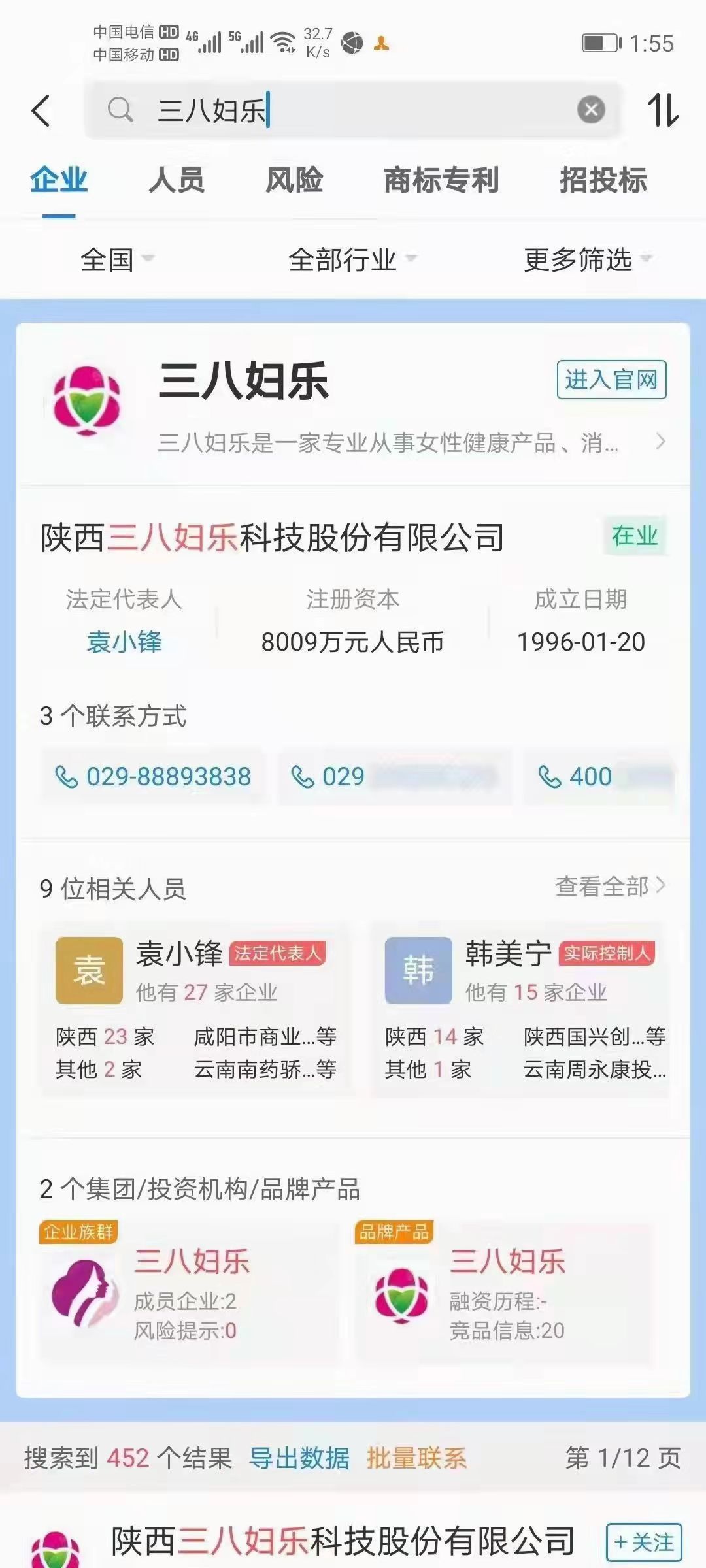Open the 全国 region dropdown
The image size is (706, 1568).
click(x=116, y=259)
